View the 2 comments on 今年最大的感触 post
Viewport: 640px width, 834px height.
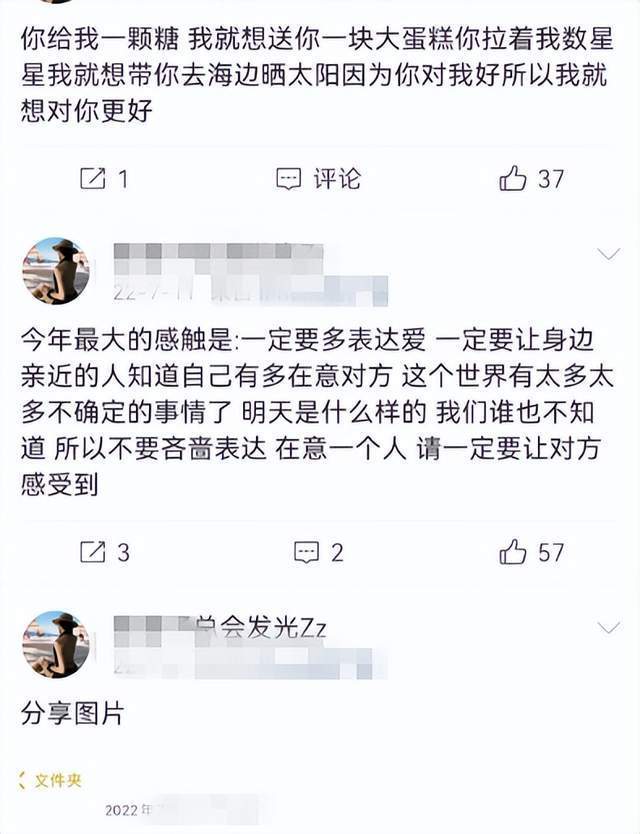tap(318, 552)
